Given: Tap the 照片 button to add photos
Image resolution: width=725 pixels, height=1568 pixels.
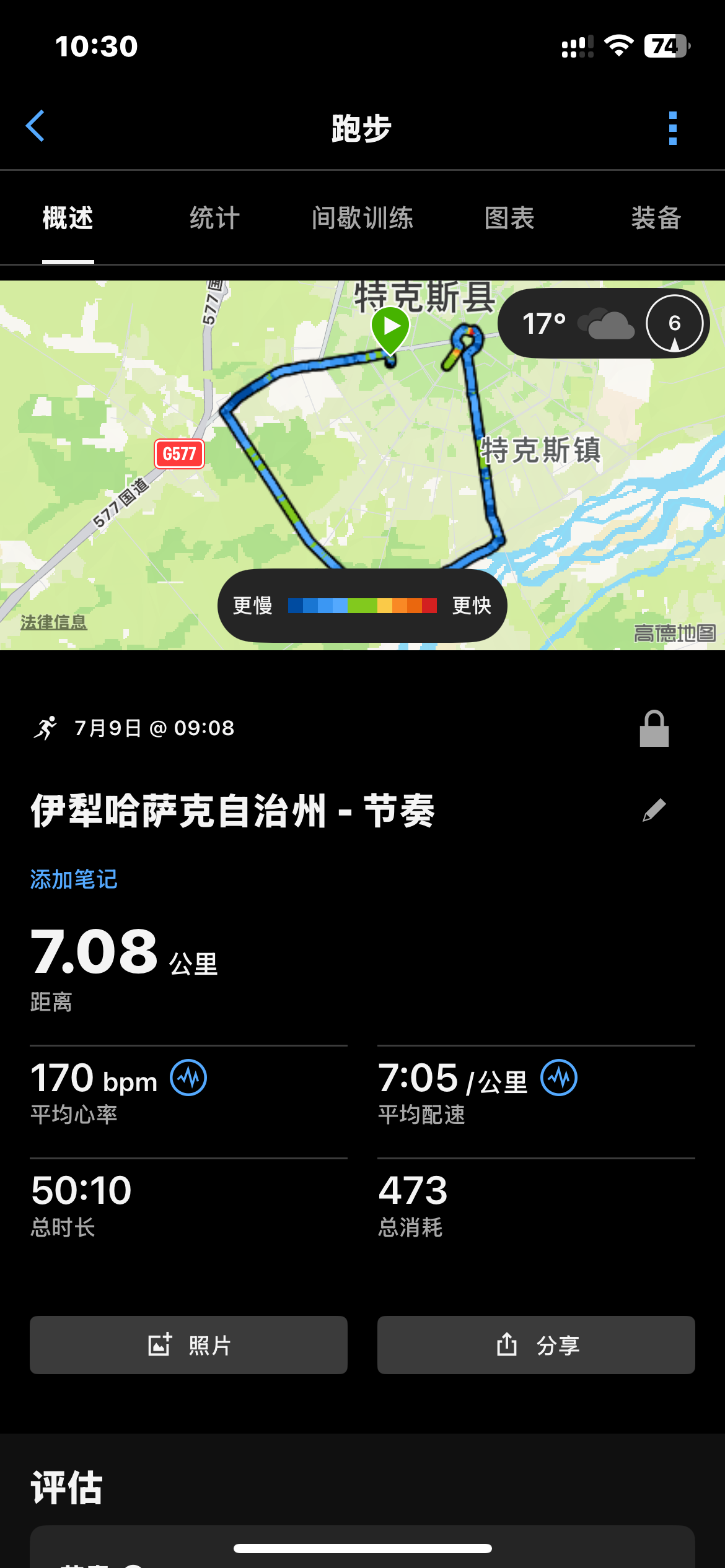Looking at the screenshot, I should (x=188, y=1345).
